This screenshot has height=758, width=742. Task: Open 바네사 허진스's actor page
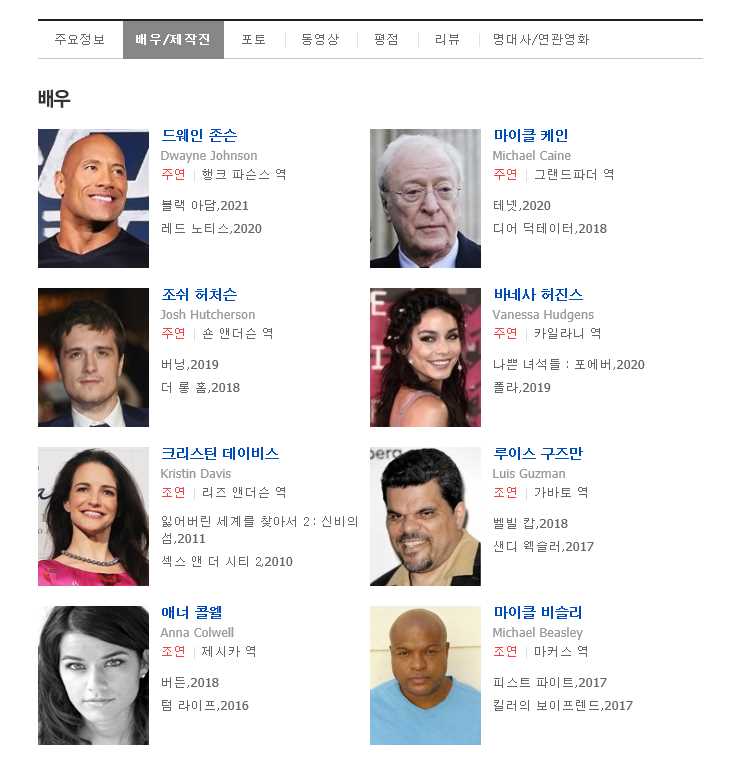point(537,294)
